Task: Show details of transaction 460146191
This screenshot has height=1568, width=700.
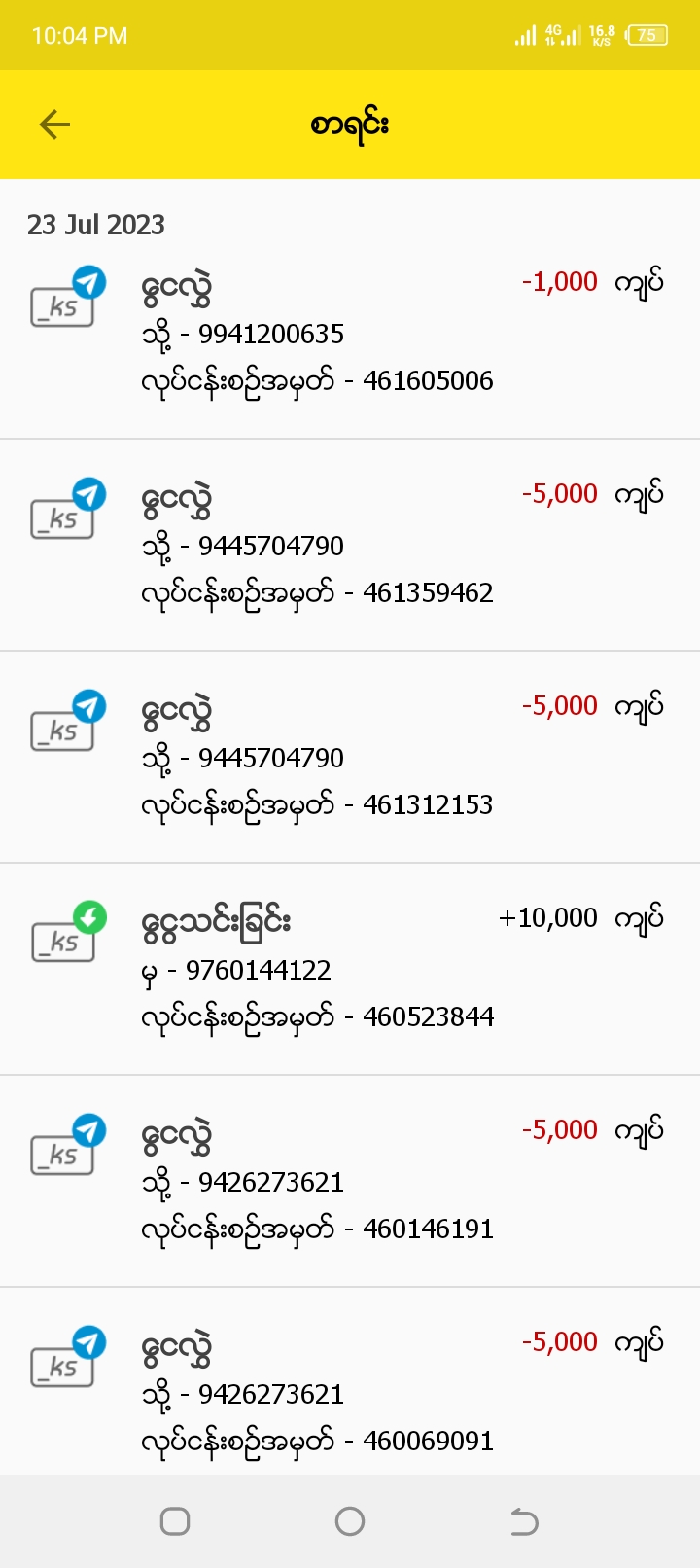Action: 350,1181
